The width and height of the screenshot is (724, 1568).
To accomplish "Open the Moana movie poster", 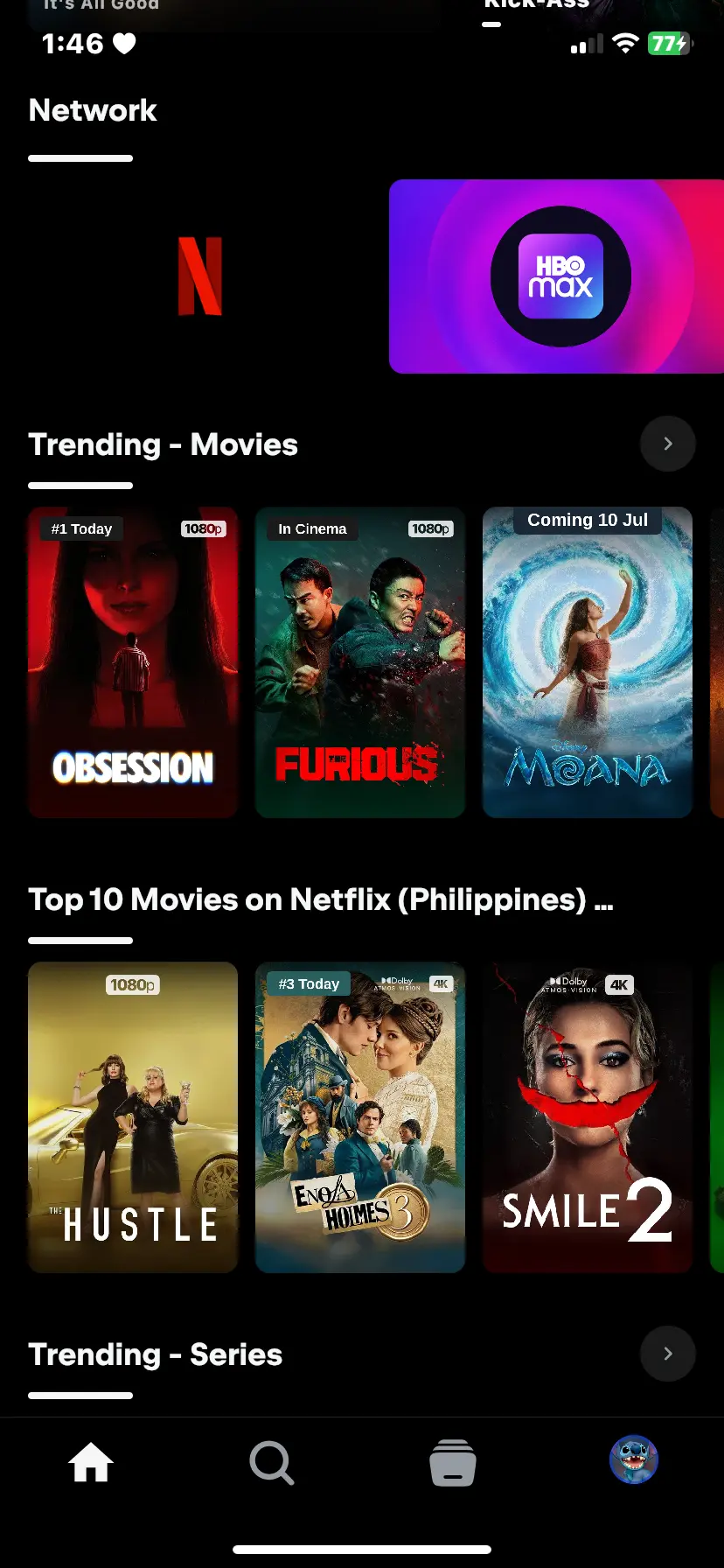I will click(588, 662).
